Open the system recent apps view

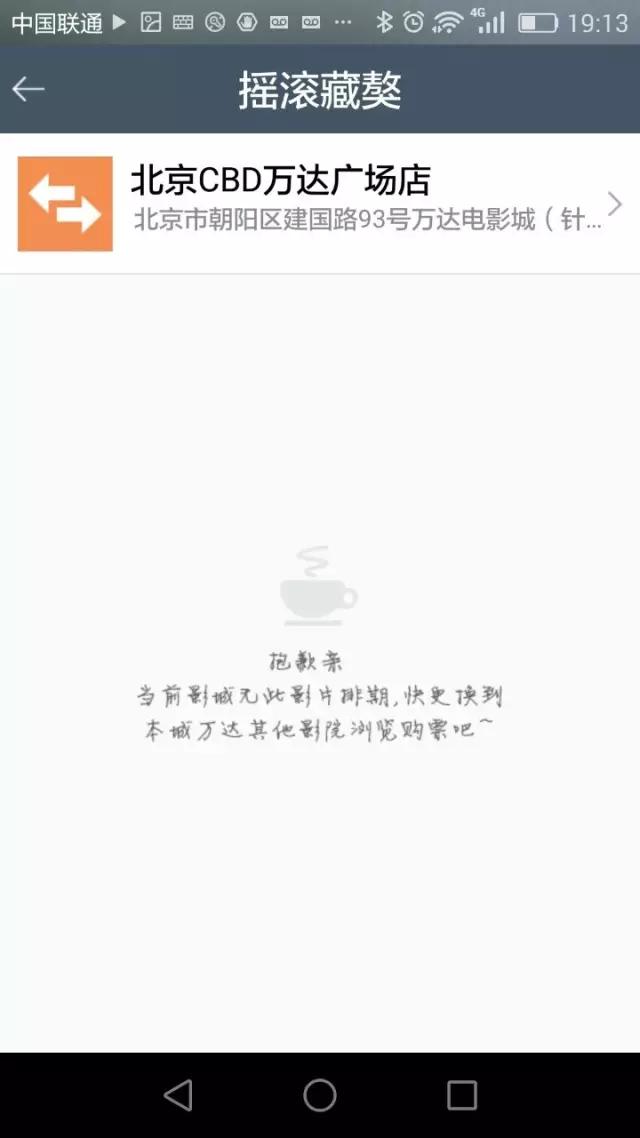point(462,1095)
